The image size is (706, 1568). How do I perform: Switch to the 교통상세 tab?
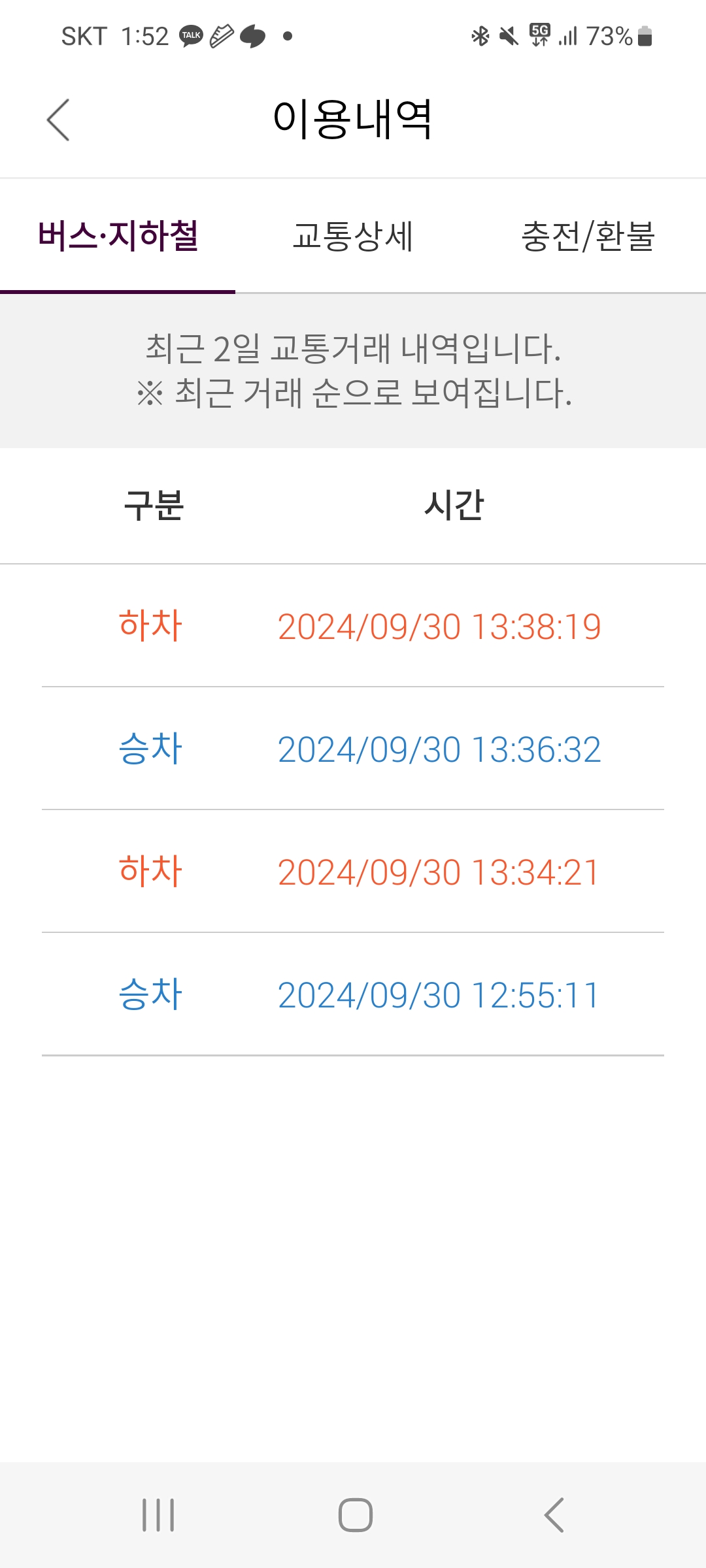[353, 236]
